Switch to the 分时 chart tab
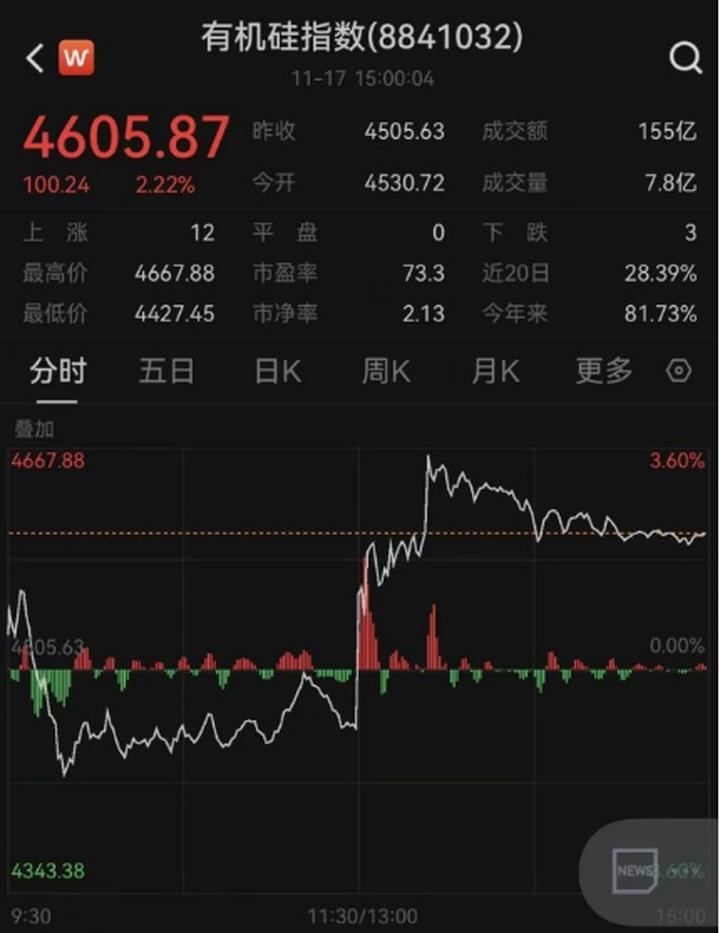This screenshot has width=720, height=933. 57,372
